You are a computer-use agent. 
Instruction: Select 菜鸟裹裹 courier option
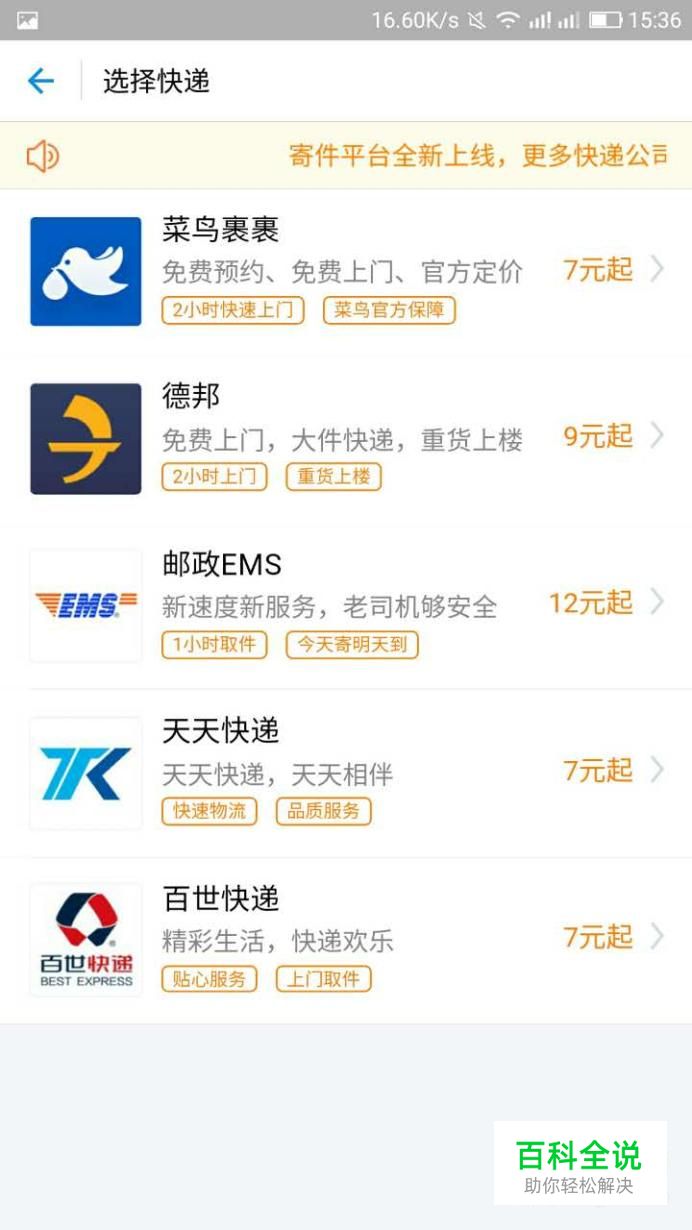(346, 271)
